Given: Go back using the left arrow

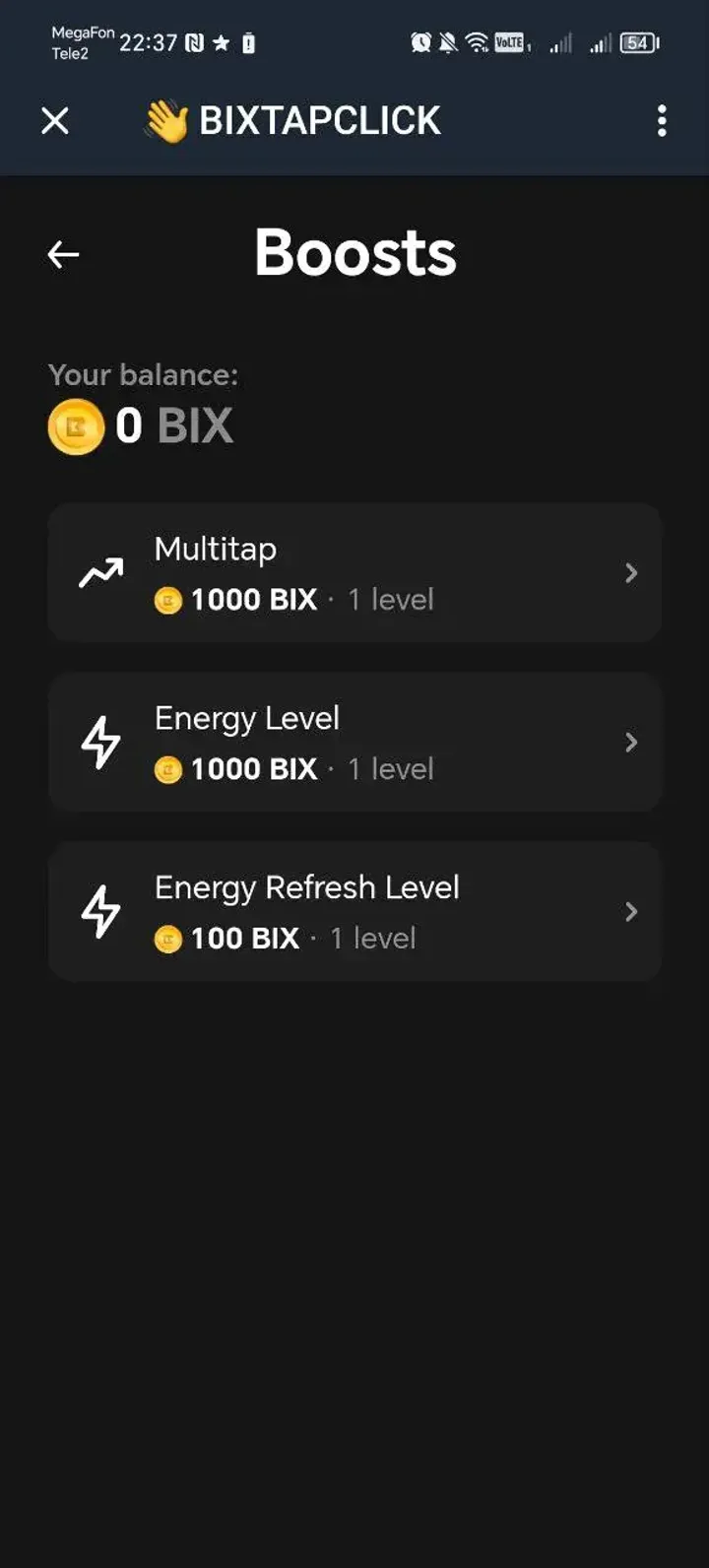Looking at the screenshot, I should point(63,254).
